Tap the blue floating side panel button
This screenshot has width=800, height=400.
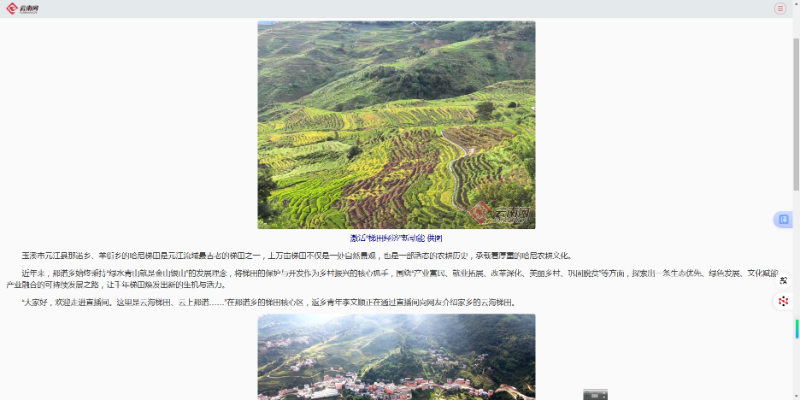click(784, 219)
